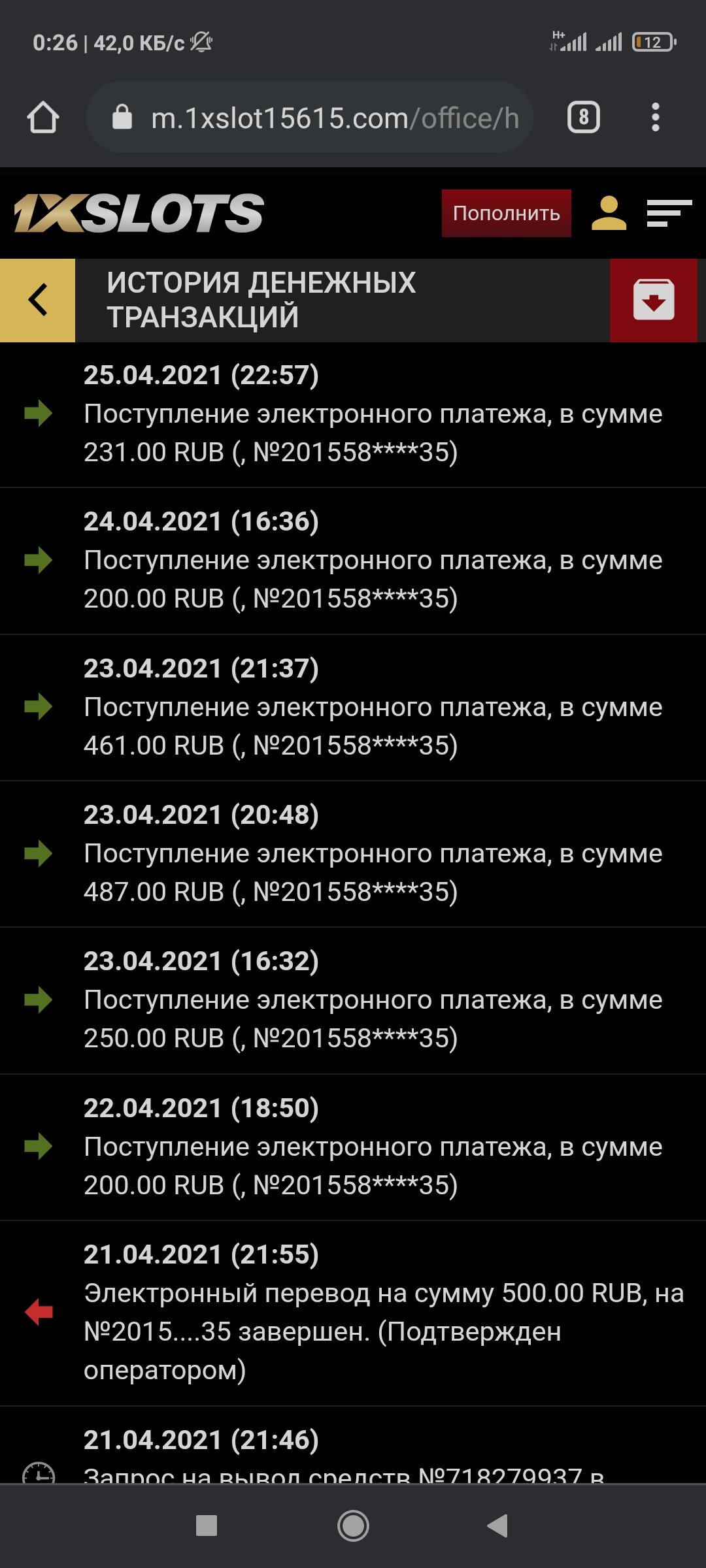Tap the system recent apps button

[207, 1526]
